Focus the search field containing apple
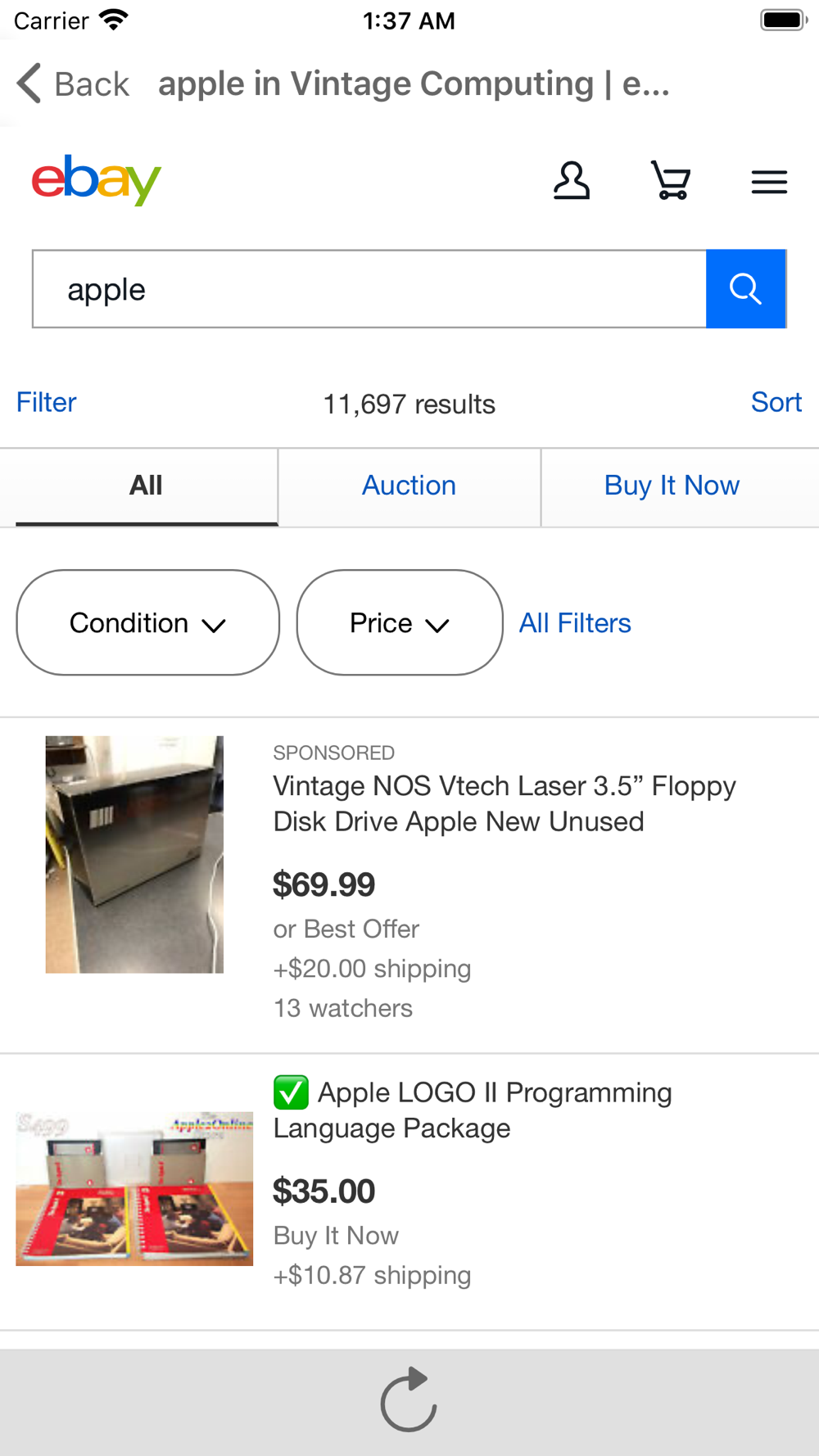Image resolution: width=819 pixels, height=1456 pixels. click(x=369, y=289)
